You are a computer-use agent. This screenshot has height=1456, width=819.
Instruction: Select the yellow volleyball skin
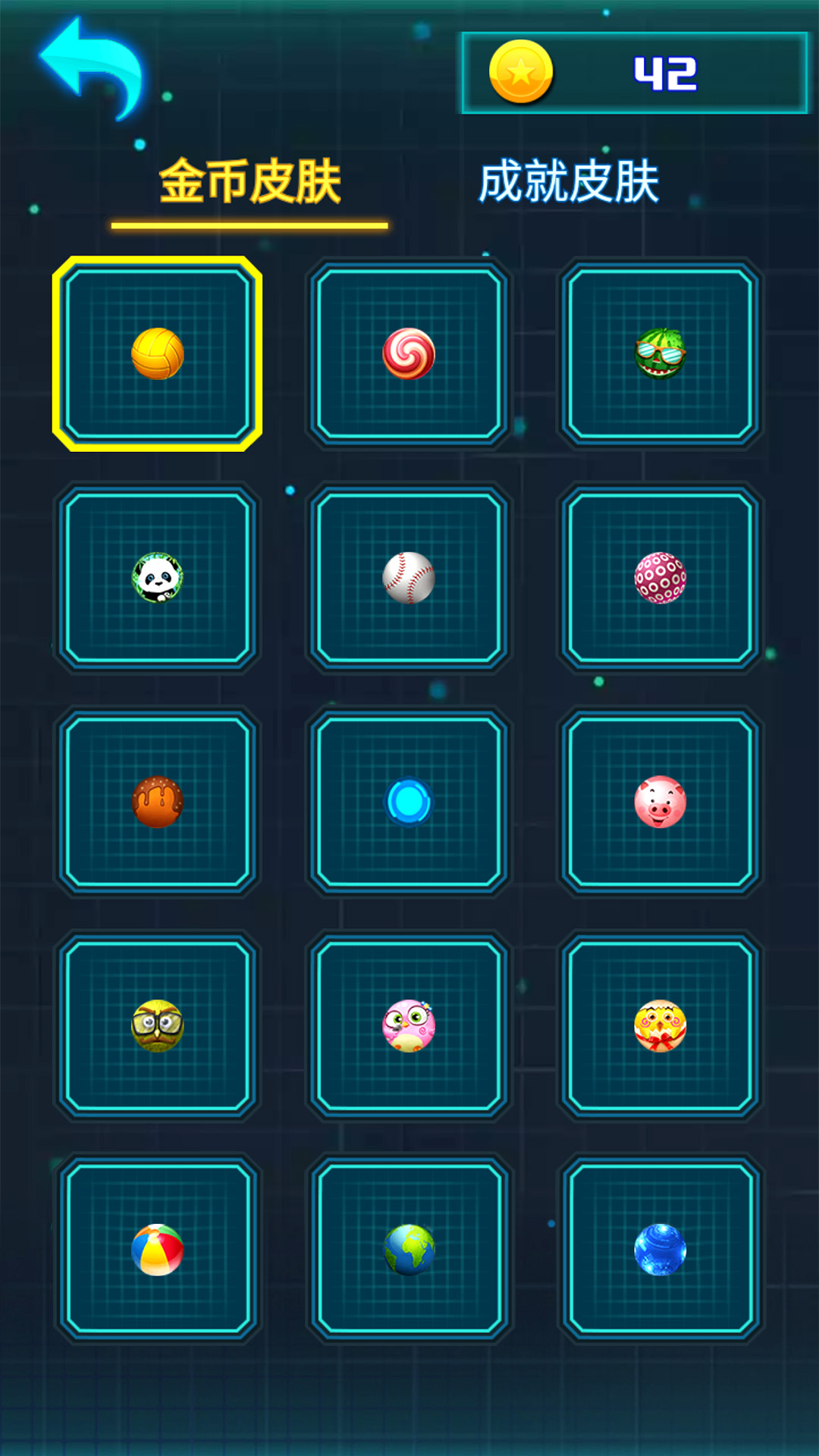158,354
